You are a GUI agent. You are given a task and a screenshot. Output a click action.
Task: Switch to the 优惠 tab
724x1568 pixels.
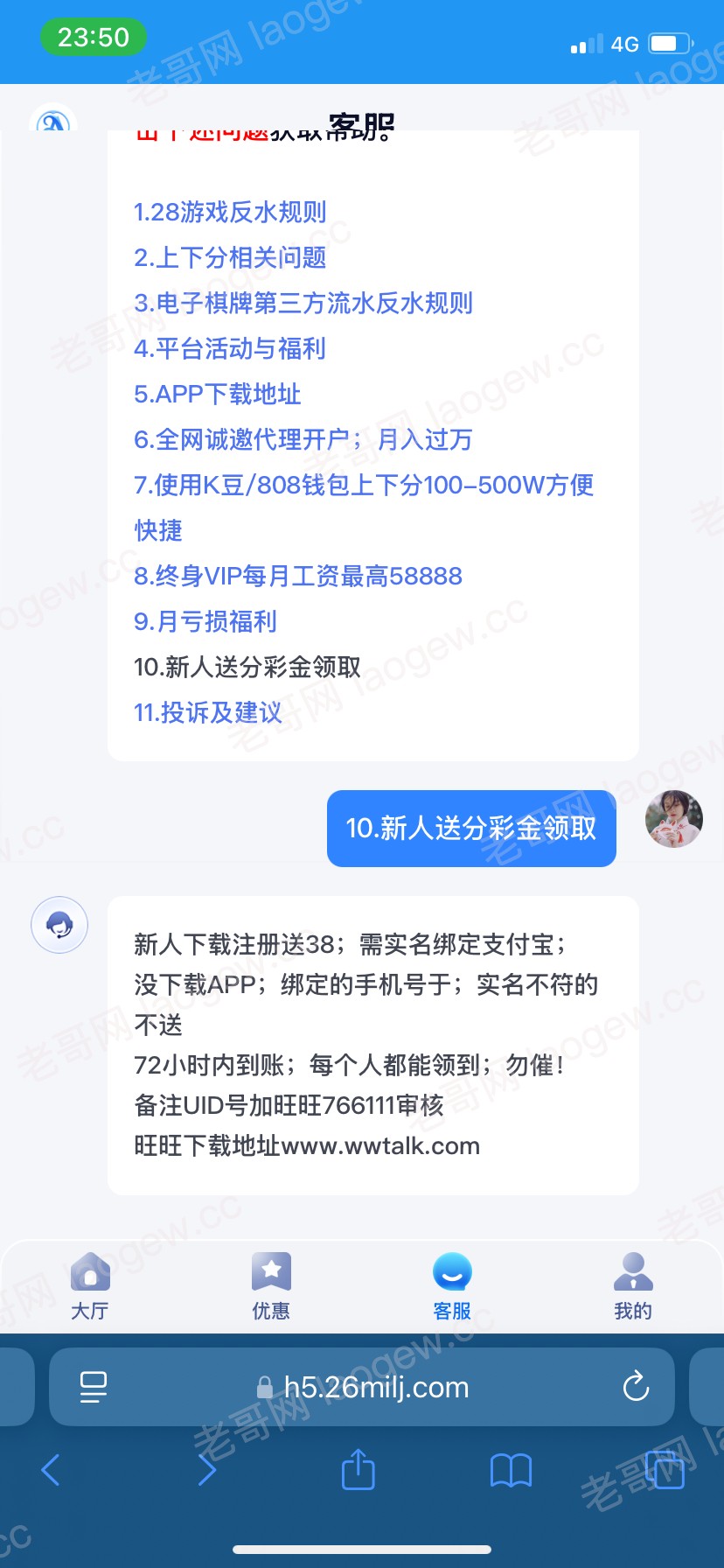(271, 1284)
